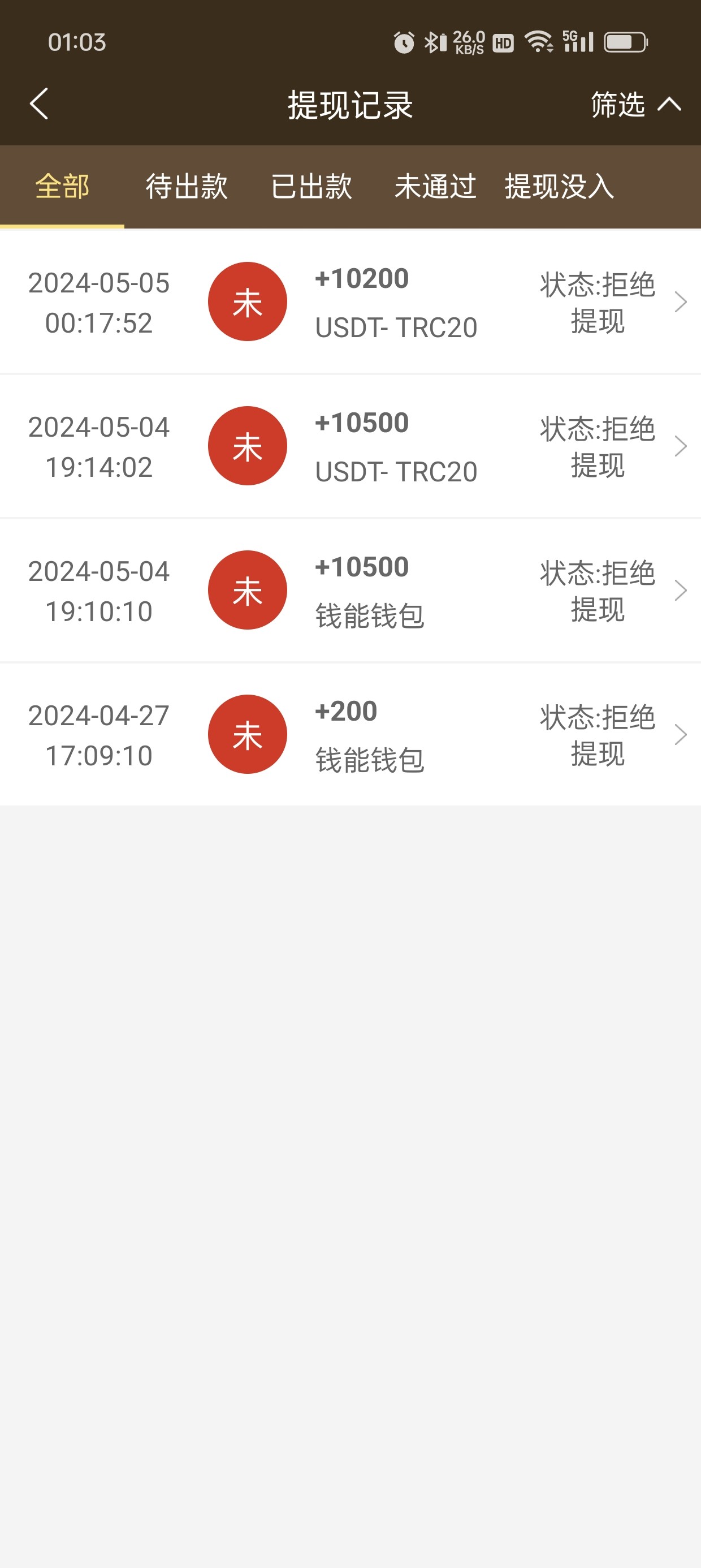Click the Wi-Fi icon in the status bar
Viewport: 701px width, 1568px height.
(x=540, y=41)
